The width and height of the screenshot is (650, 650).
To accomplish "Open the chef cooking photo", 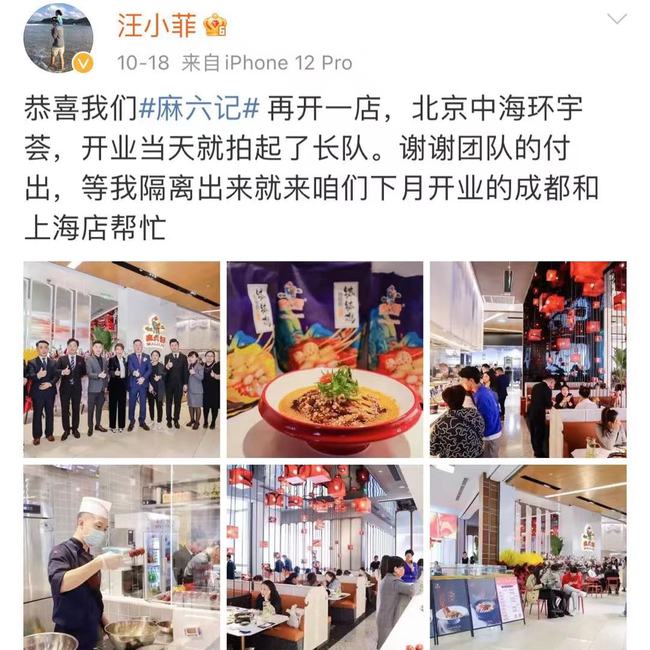I will click(x=122, y=556).
